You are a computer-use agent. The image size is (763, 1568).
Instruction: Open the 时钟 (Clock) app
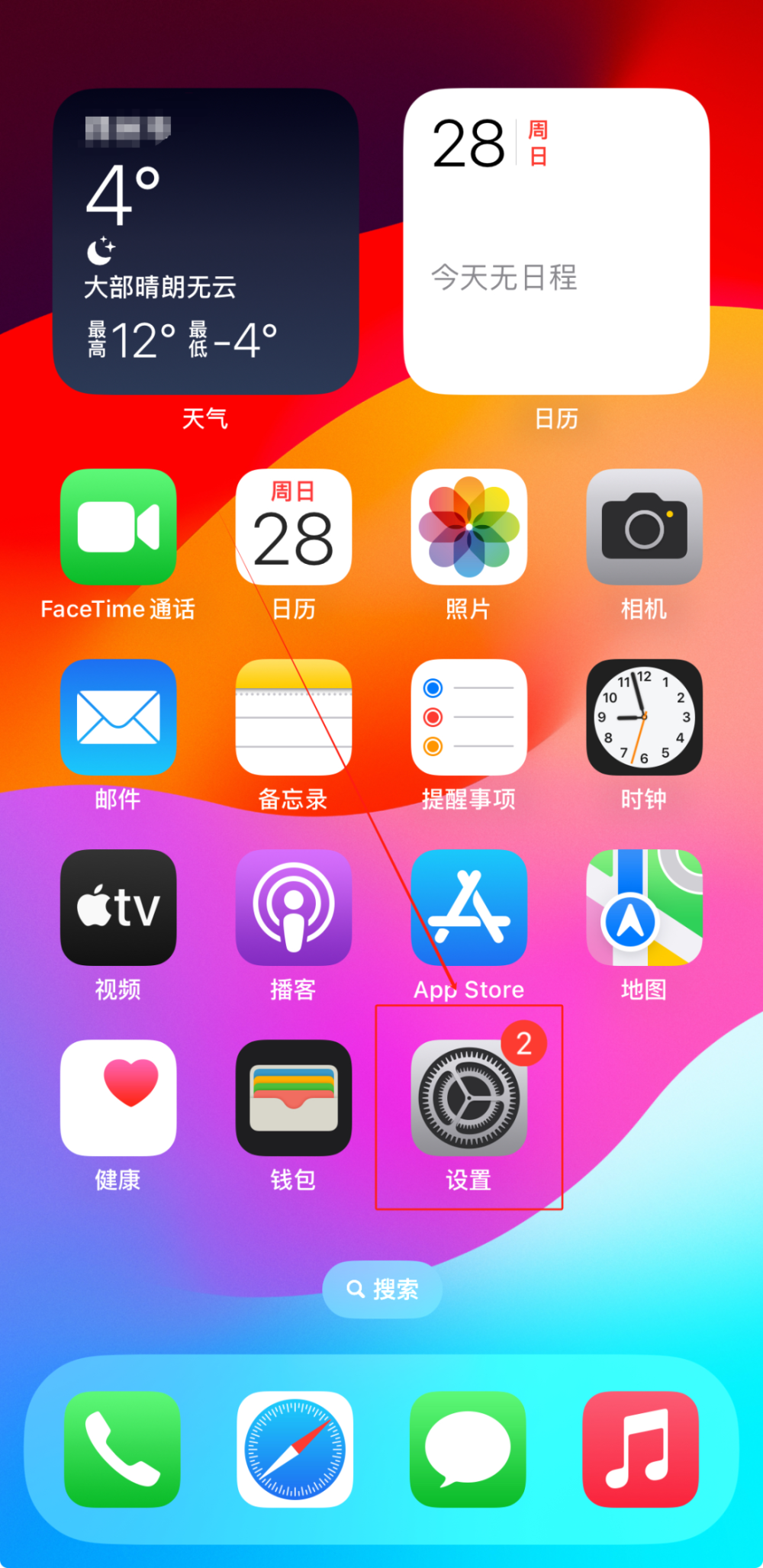pos(645,717)
